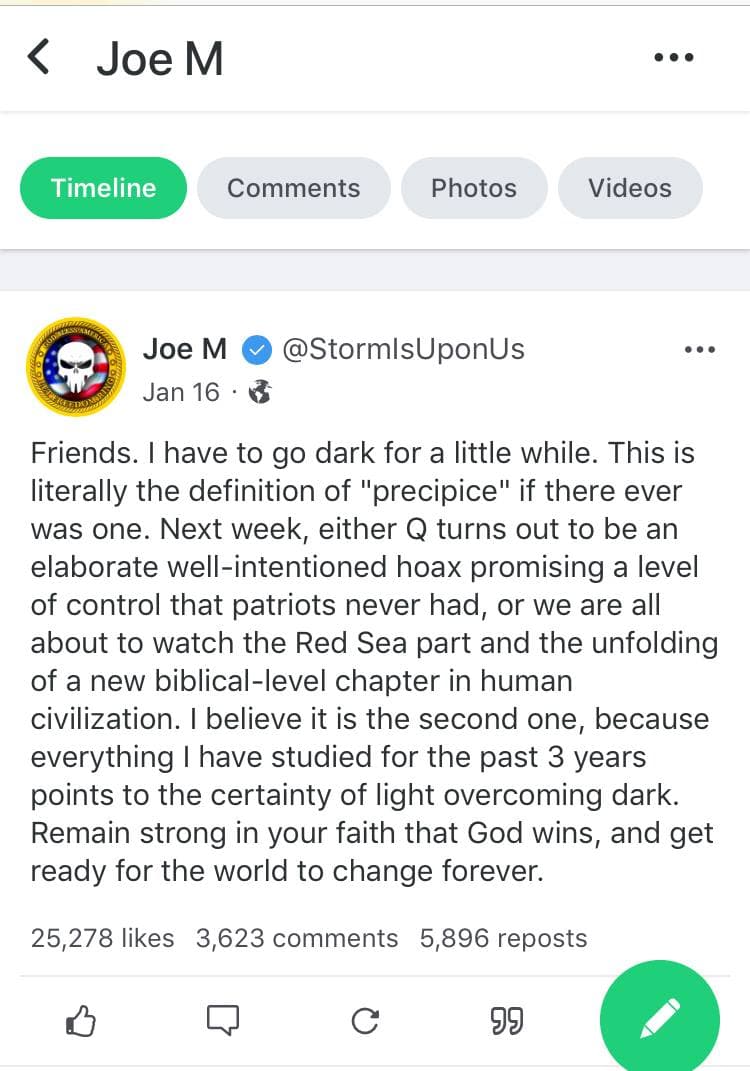
Task: Open the @StormIsUponUs handle link
Action: tap(403, 349)
